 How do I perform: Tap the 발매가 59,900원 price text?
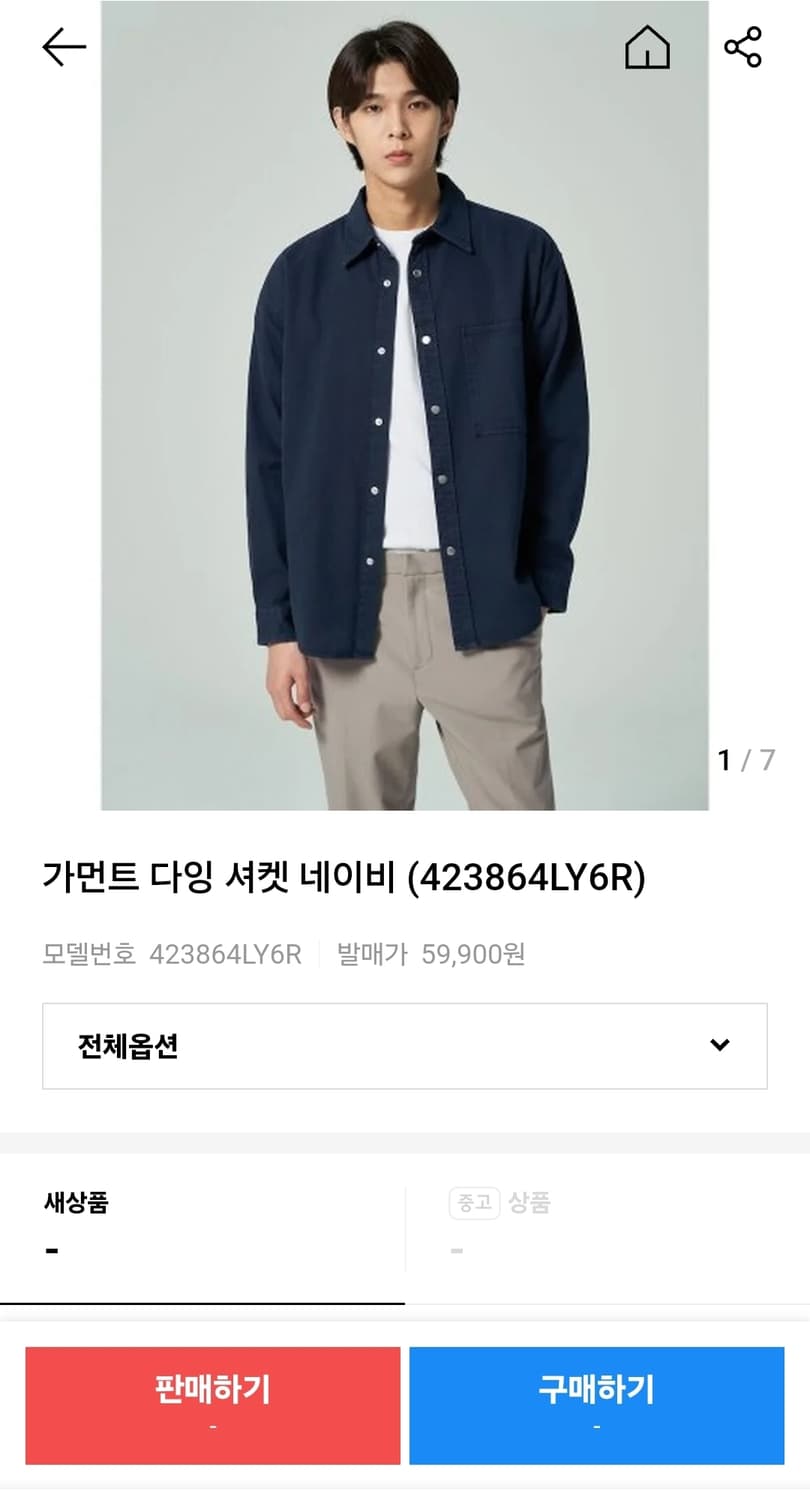(x=430, y=955)
